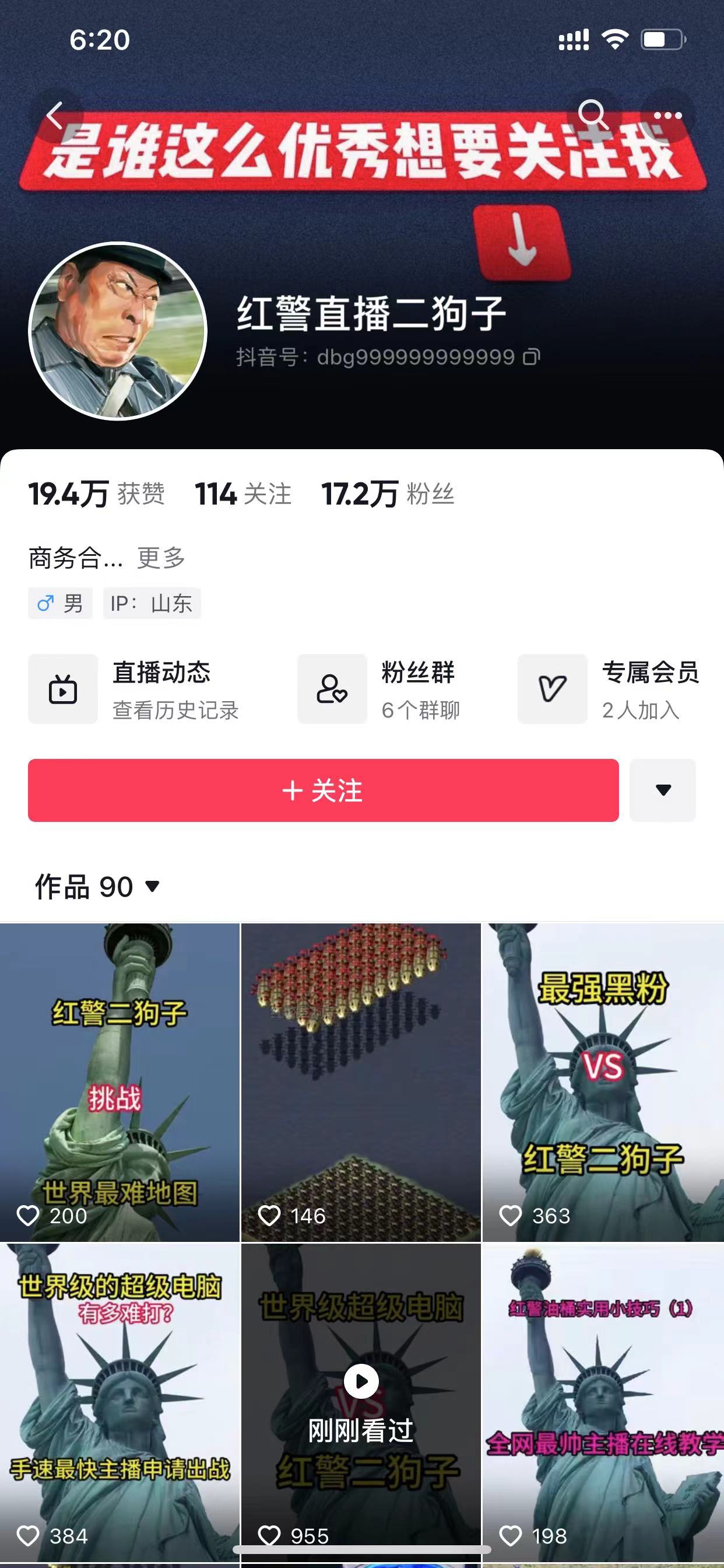Play the video marked 刚刚看过

click(x=361, y=1382)
